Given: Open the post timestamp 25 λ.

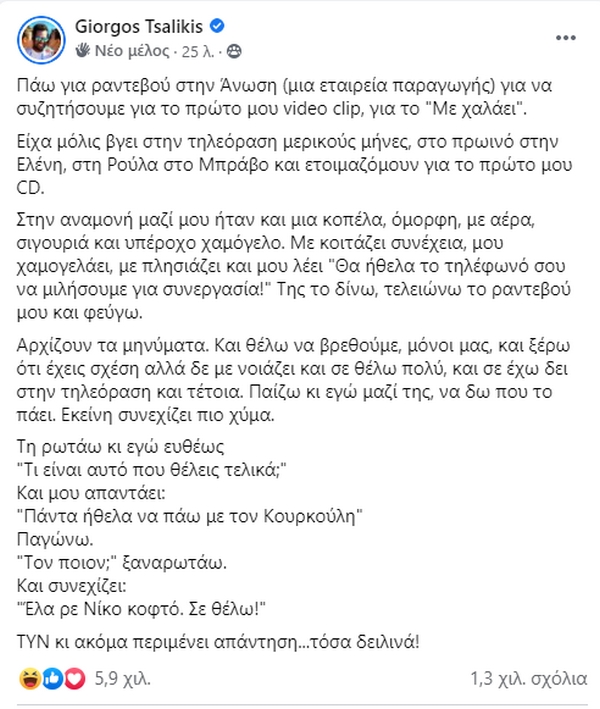Looking at the screenshot, I should (198, 48).
